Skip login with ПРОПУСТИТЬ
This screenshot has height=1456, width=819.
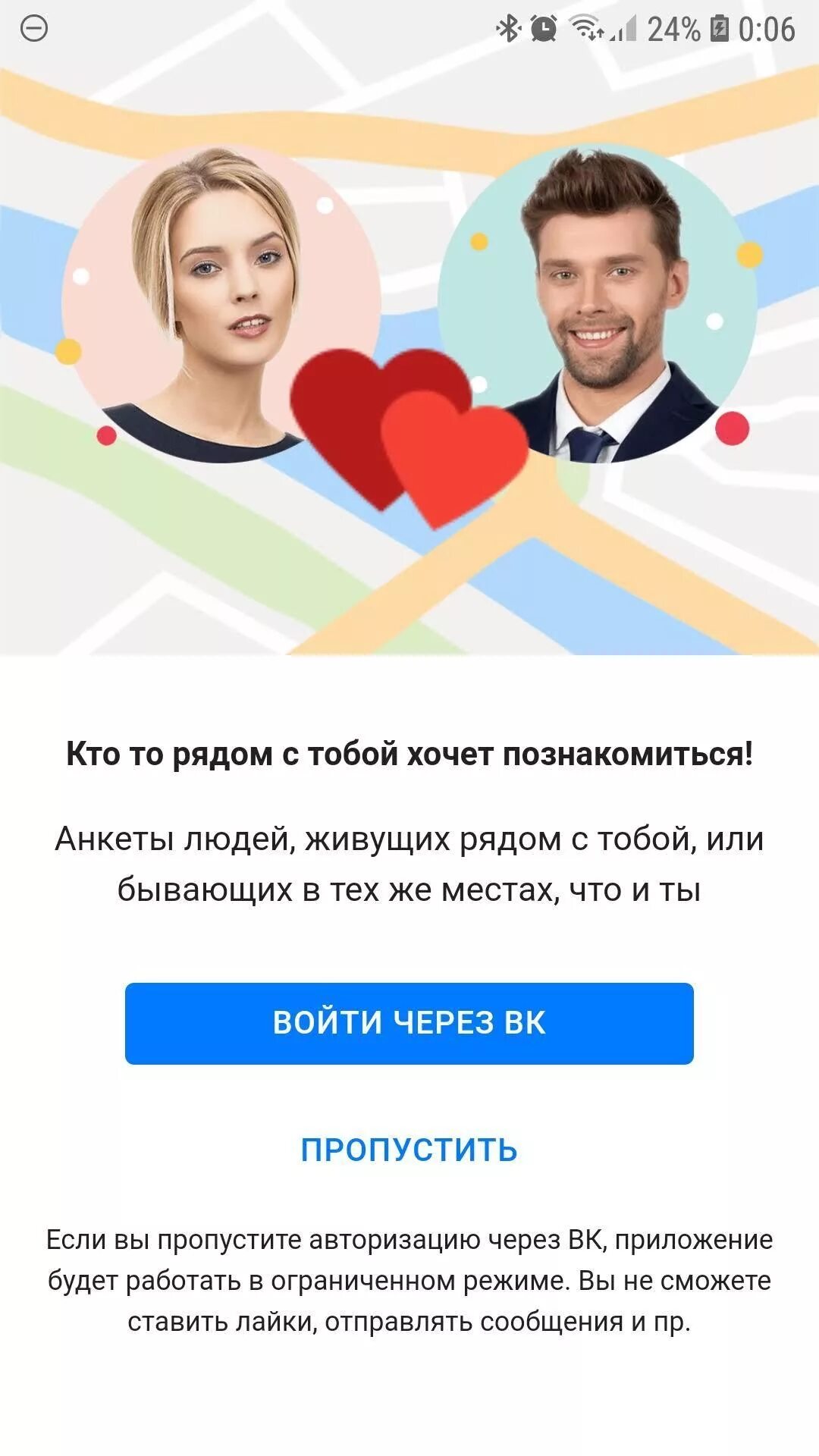pos(409,1150)
